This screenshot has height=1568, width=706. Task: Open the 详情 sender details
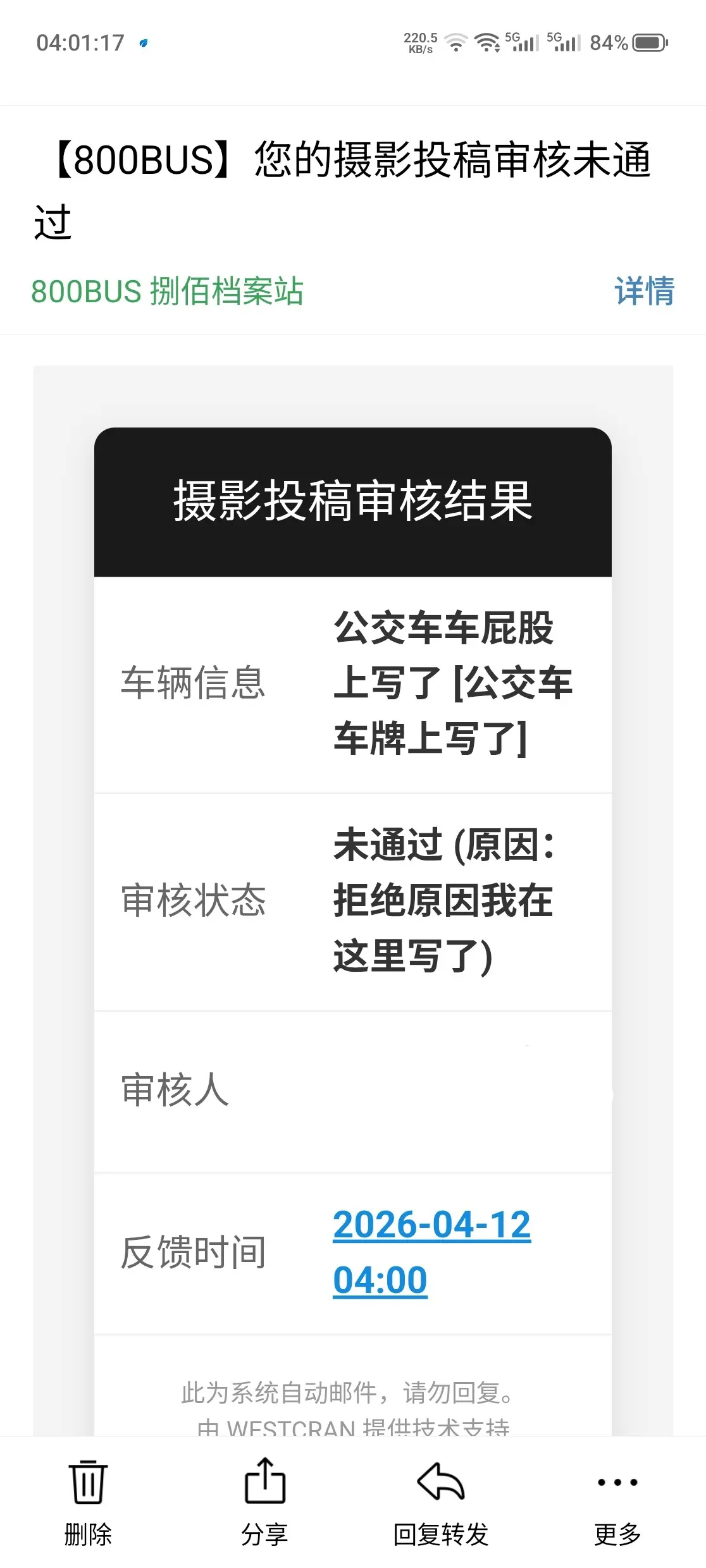click(x=644, y=291)
